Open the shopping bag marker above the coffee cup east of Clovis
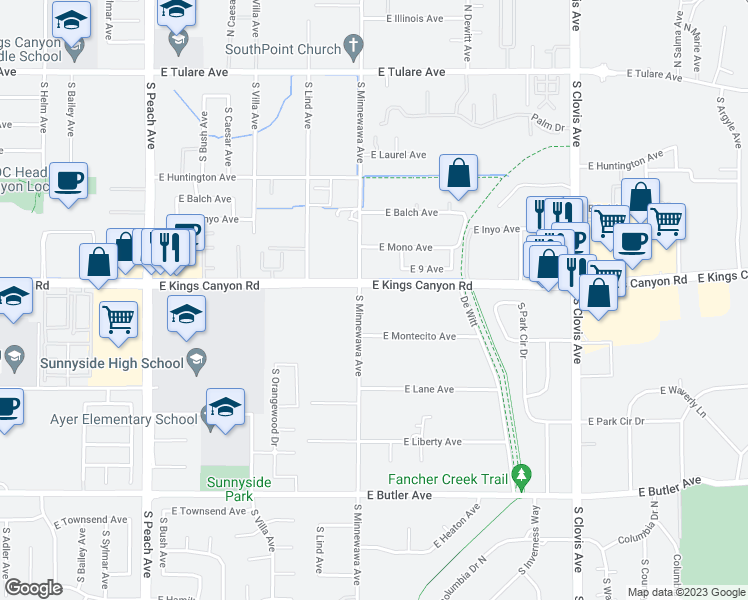This screenshot has width=748, height=600. (641, 198)
